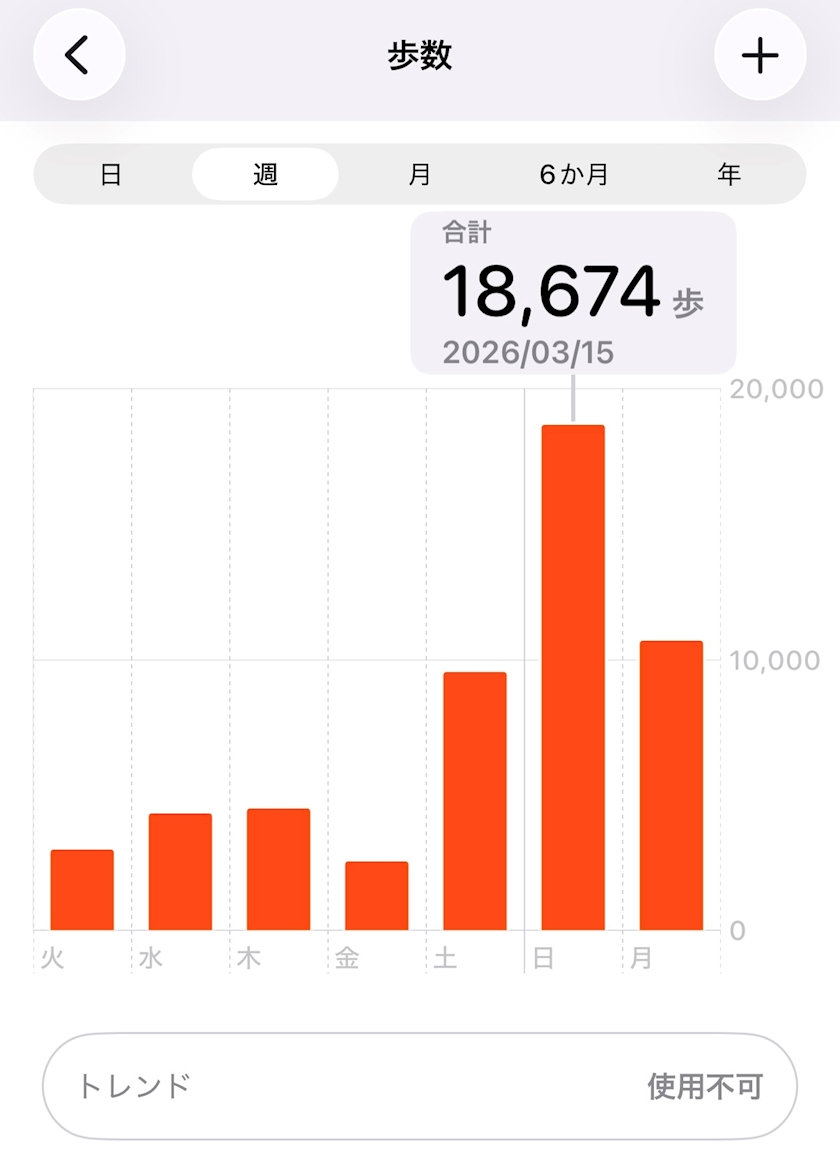The height and width of the screenshot is (1158, 840).
Task: Select the 土 bar in the chart
Action: 475,801
